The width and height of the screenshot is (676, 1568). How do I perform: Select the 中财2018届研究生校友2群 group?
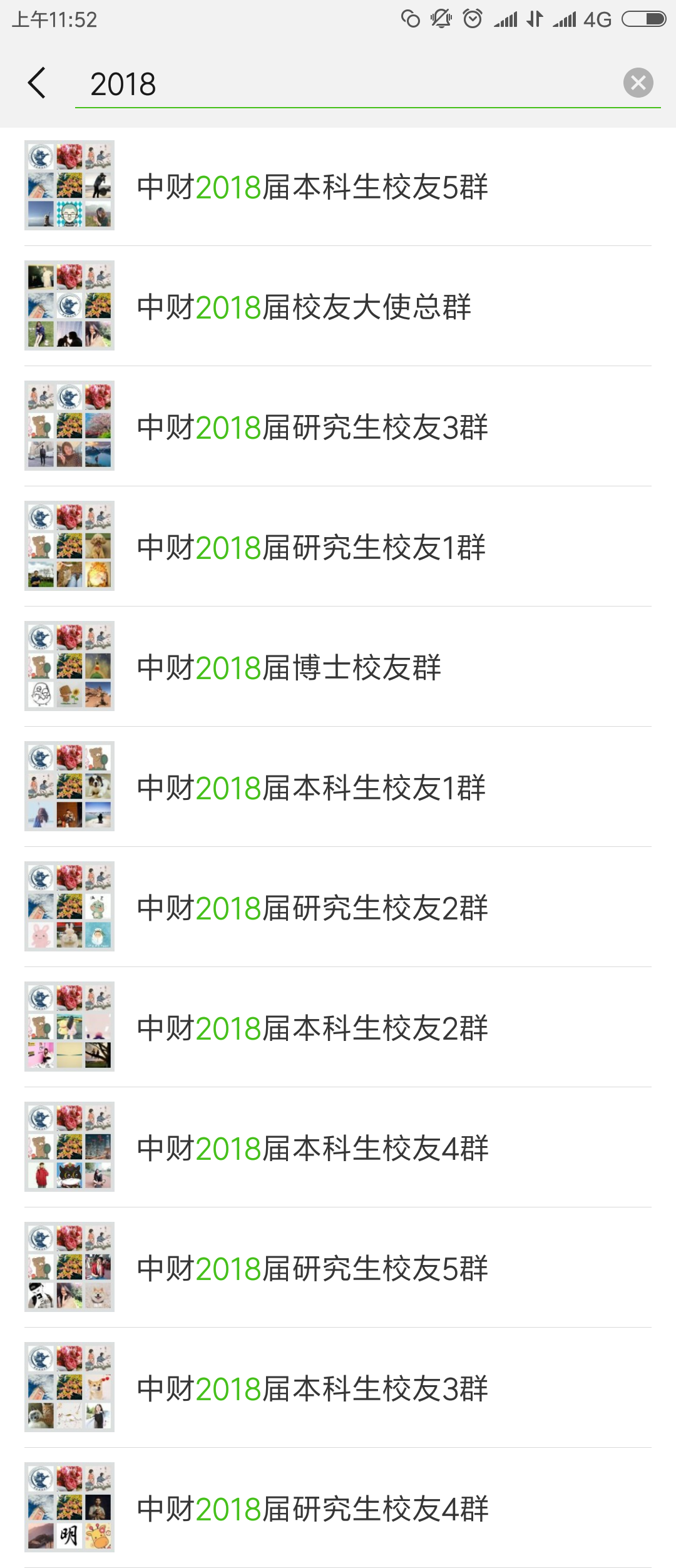(338, 908)
